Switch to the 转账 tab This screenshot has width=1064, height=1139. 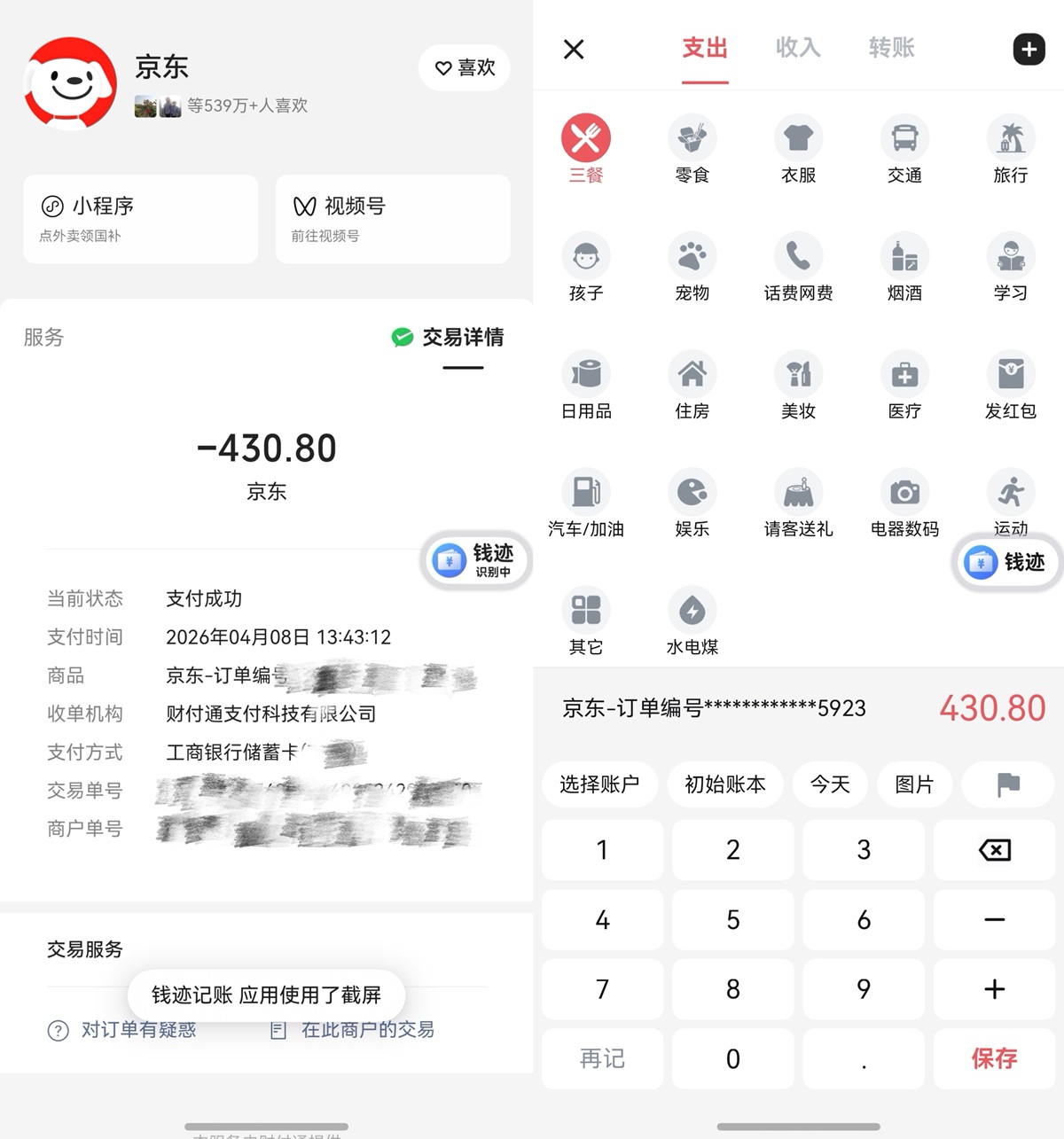(891, 48)
